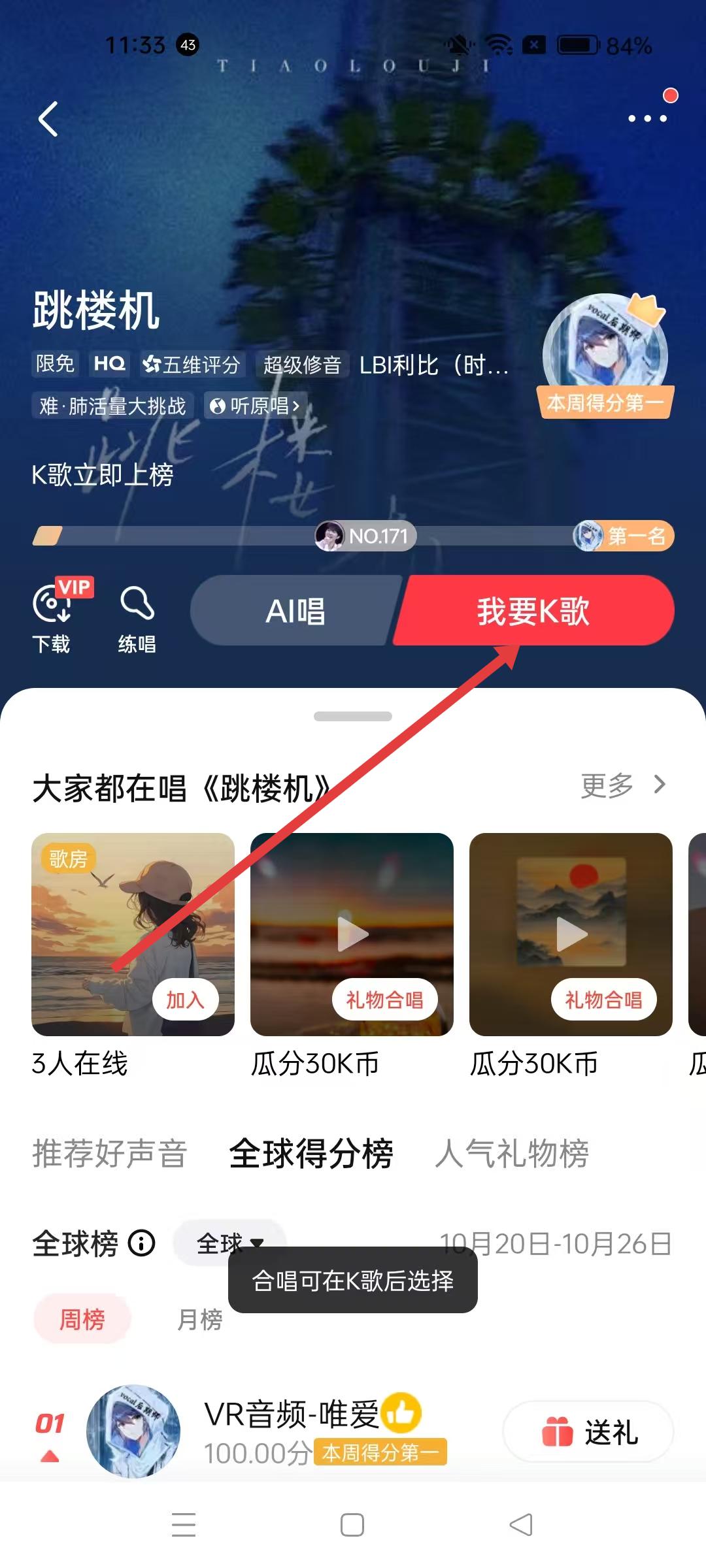View more covers via 更多
706x1568 pixels.
pos(622,785)
